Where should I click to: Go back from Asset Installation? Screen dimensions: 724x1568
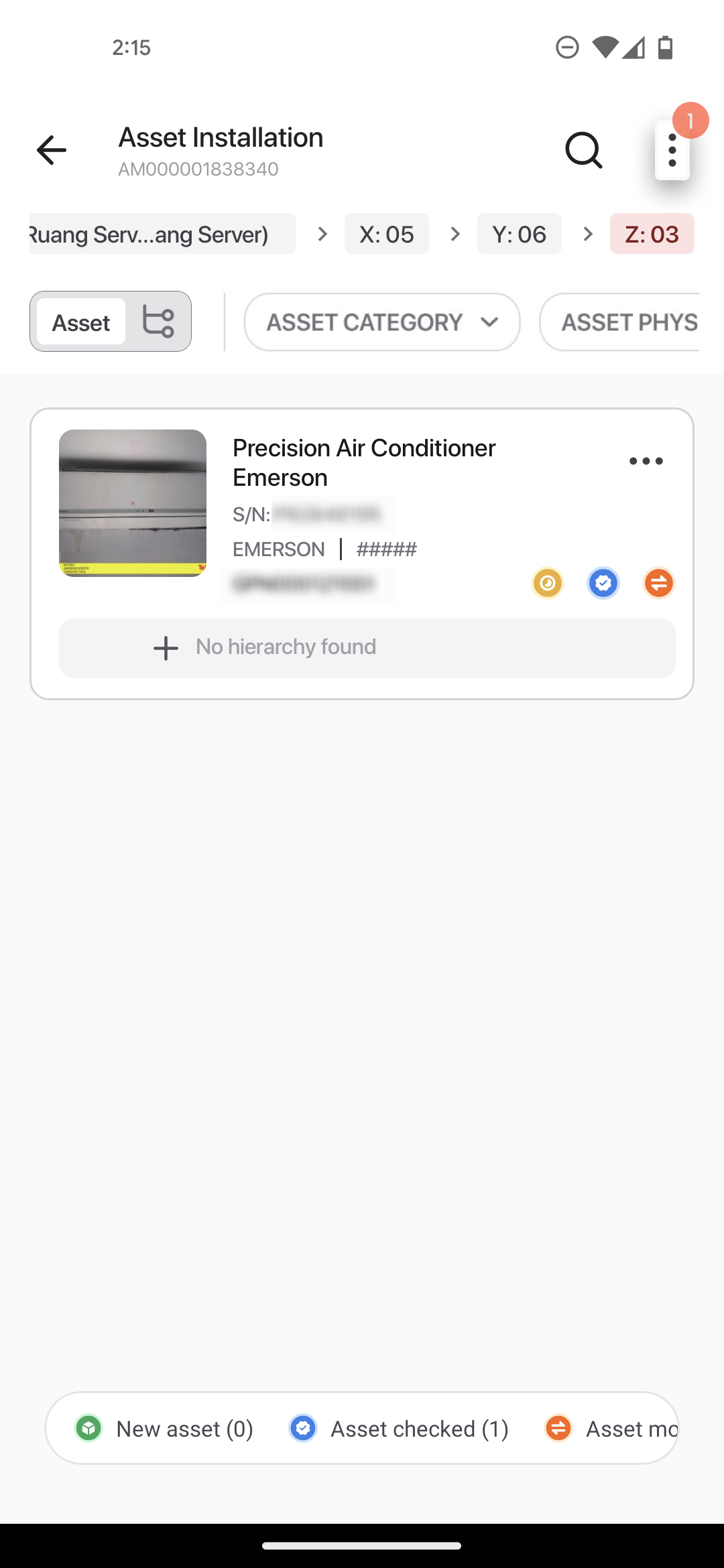(x=51, y=149)
